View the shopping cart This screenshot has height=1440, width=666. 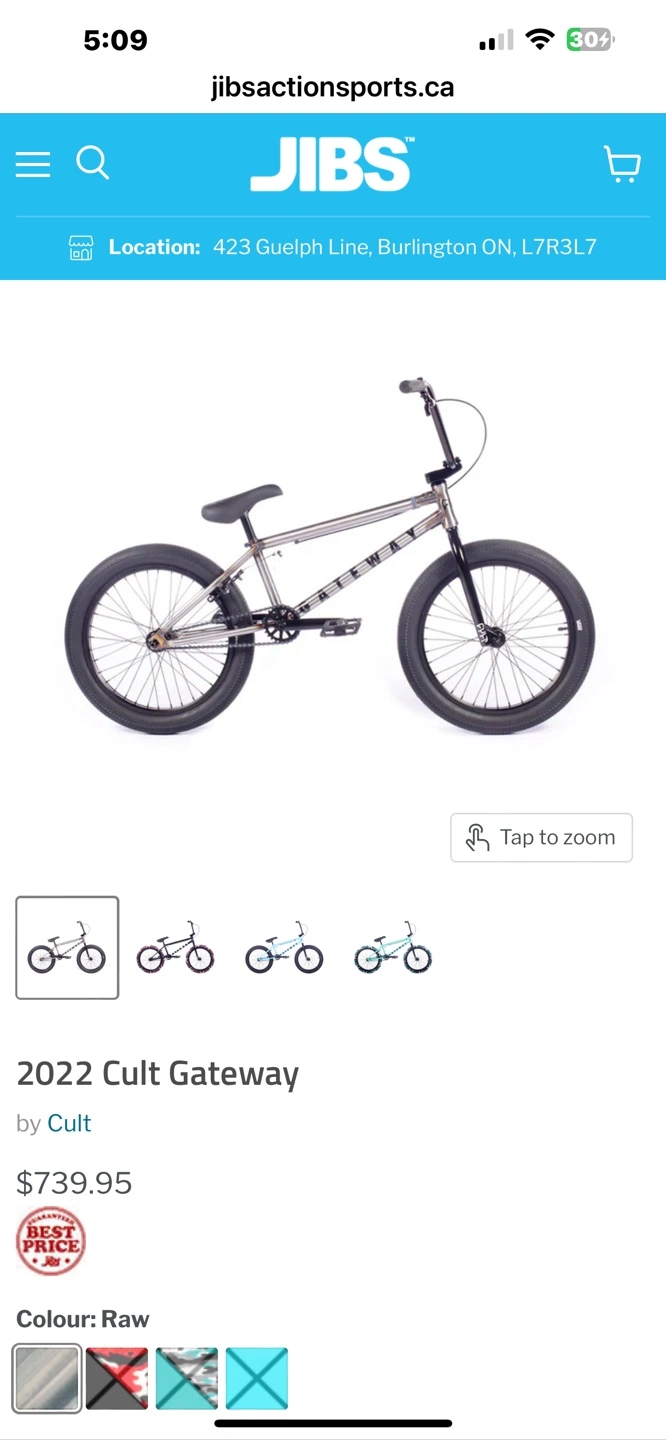pyautogui.click(x=623, y=164)
